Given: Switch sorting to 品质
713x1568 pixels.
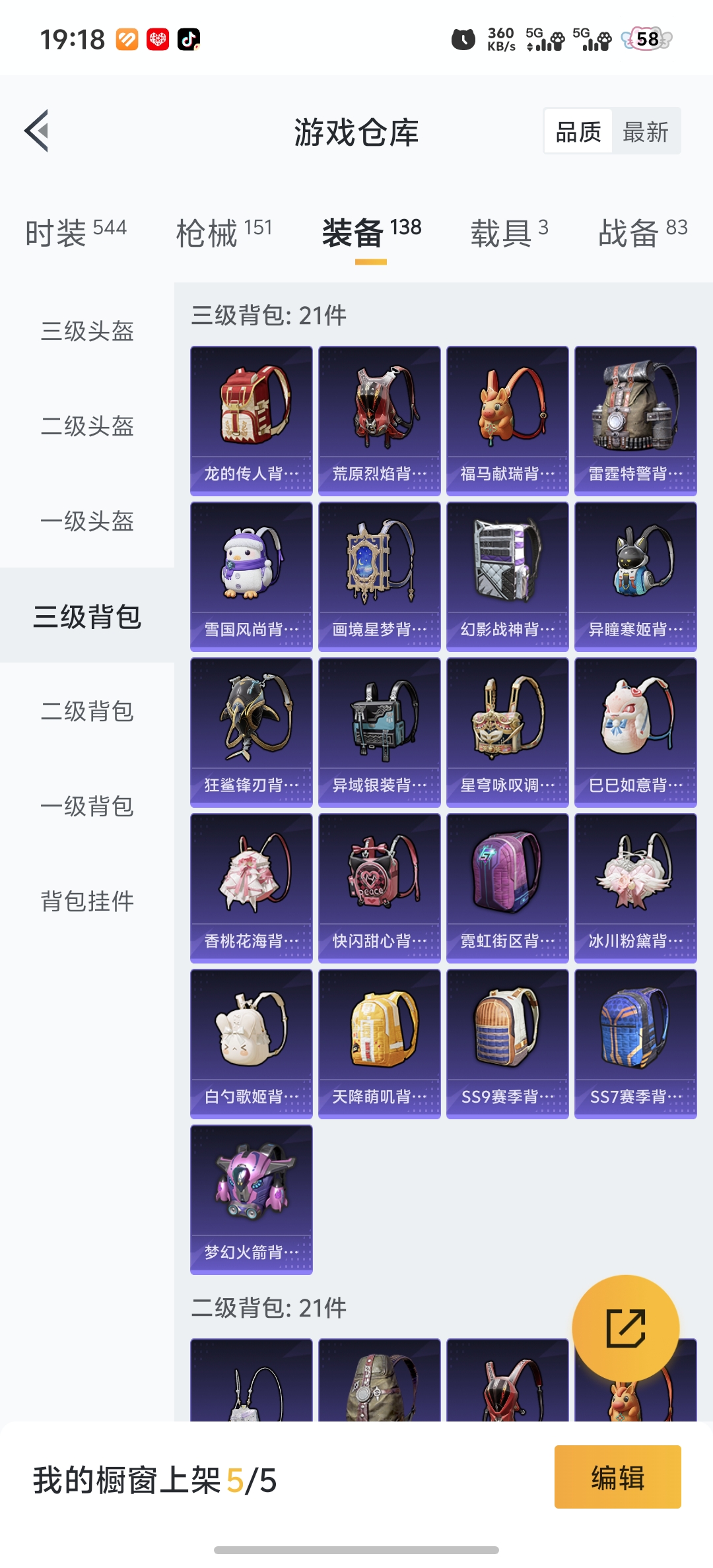Looking at the screenshot, I should click(578, 131).
